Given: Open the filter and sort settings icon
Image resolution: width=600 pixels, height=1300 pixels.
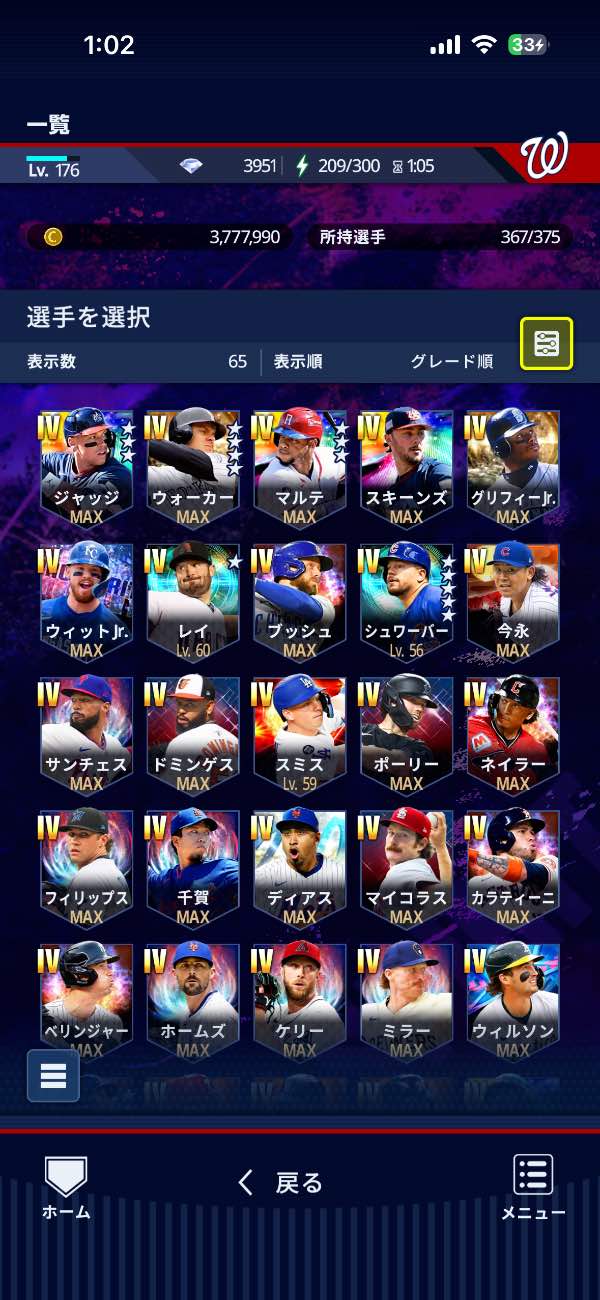Looking at the screenshot, I should [x=546, y=344].
